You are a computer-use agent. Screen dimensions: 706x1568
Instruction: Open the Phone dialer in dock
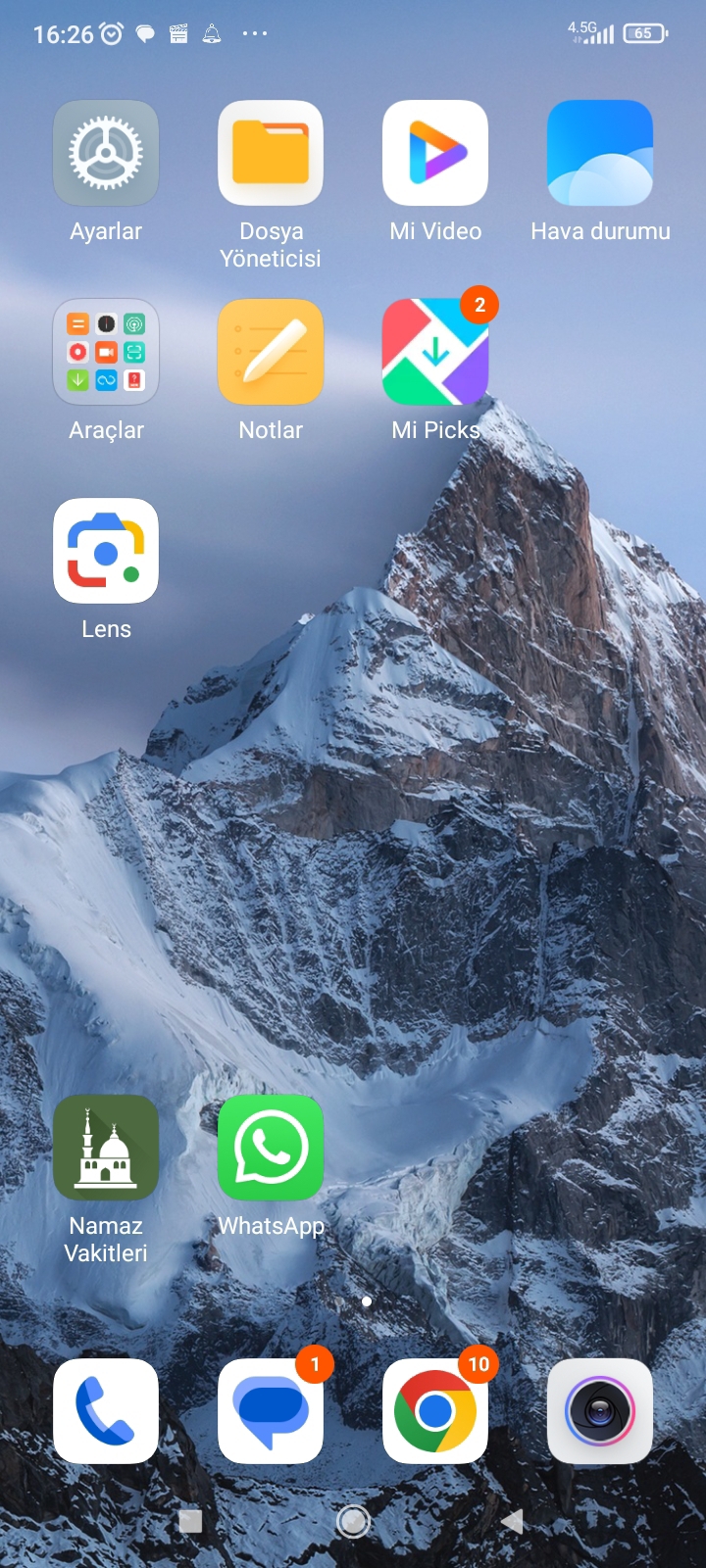coord(106,1411)
